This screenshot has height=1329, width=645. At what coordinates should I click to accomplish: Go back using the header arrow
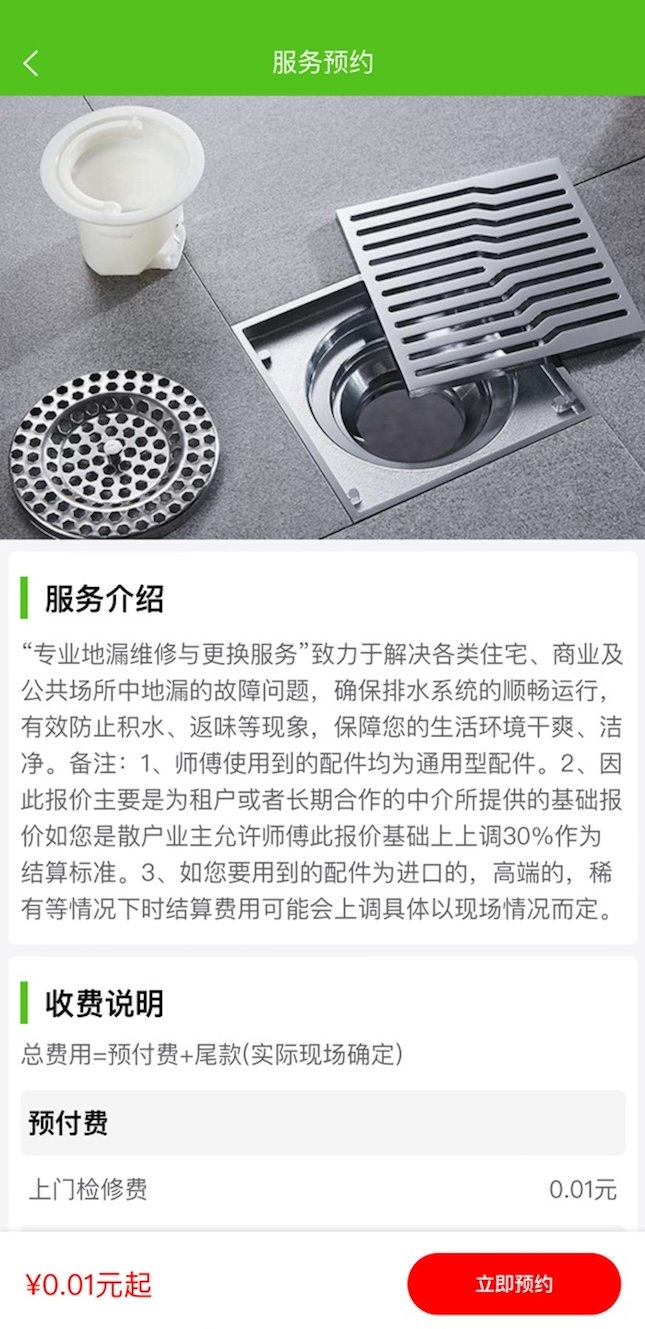31,62
